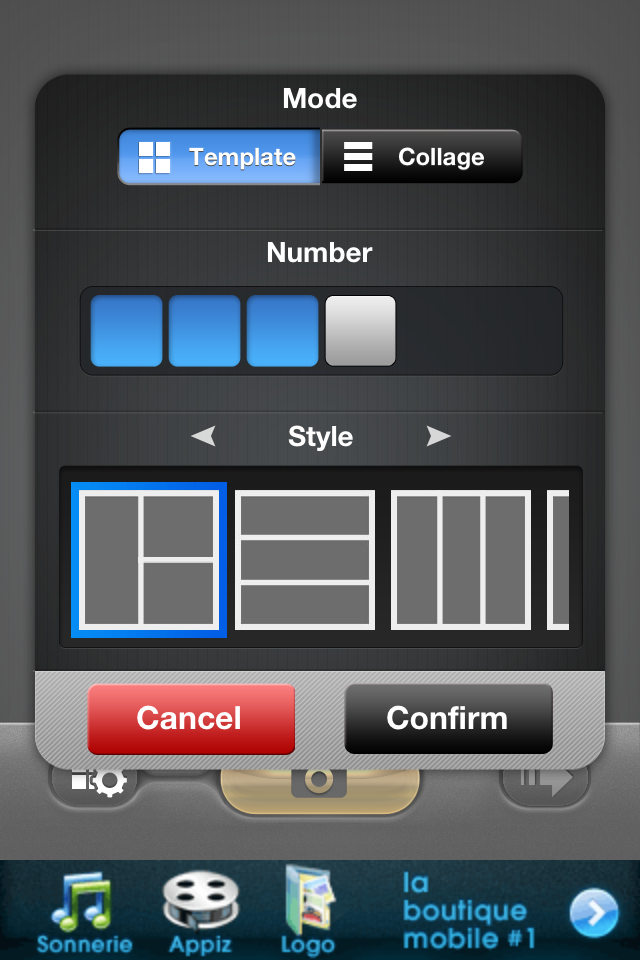
Task: Pick the three vertical columns layout
Action: coord(461,560)
